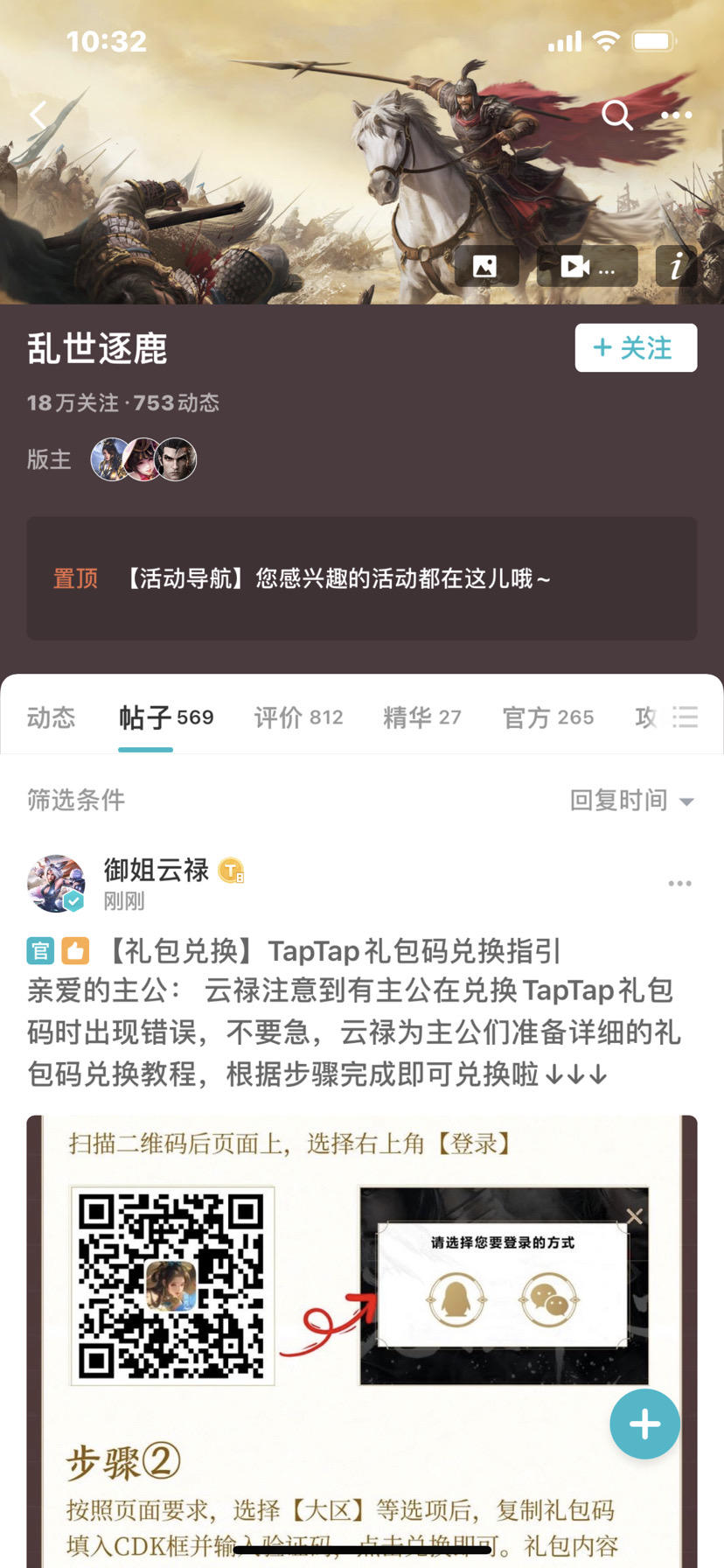The image size is (724, 1568).
Task: Tap the back arrow to leave the page
Action: pyautogui.click(x=37, y=115)
